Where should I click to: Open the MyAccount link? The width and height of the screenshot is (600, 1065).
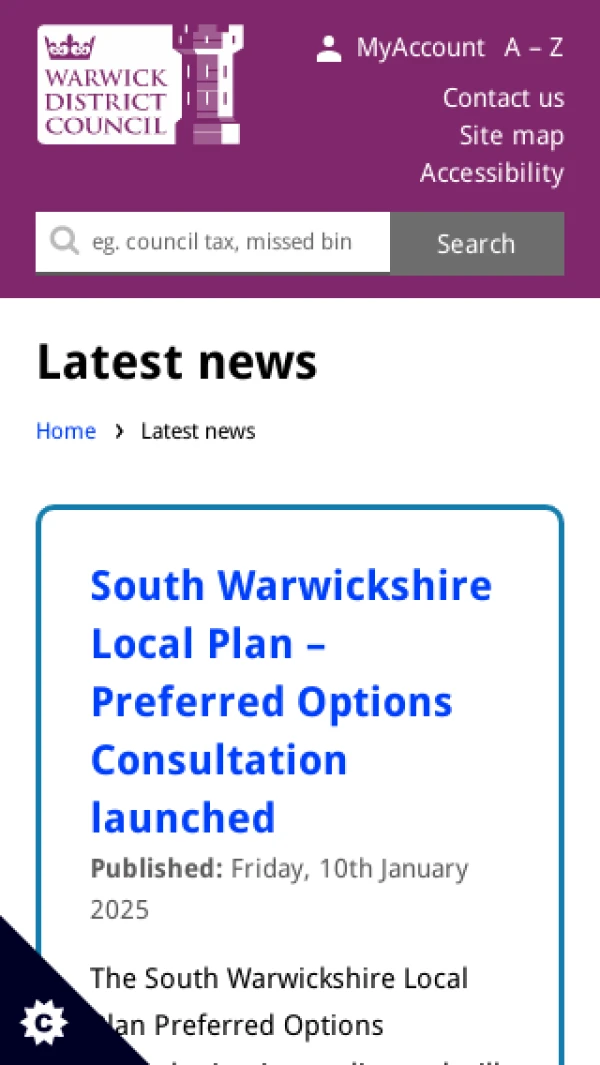click(x=401, y=48)
